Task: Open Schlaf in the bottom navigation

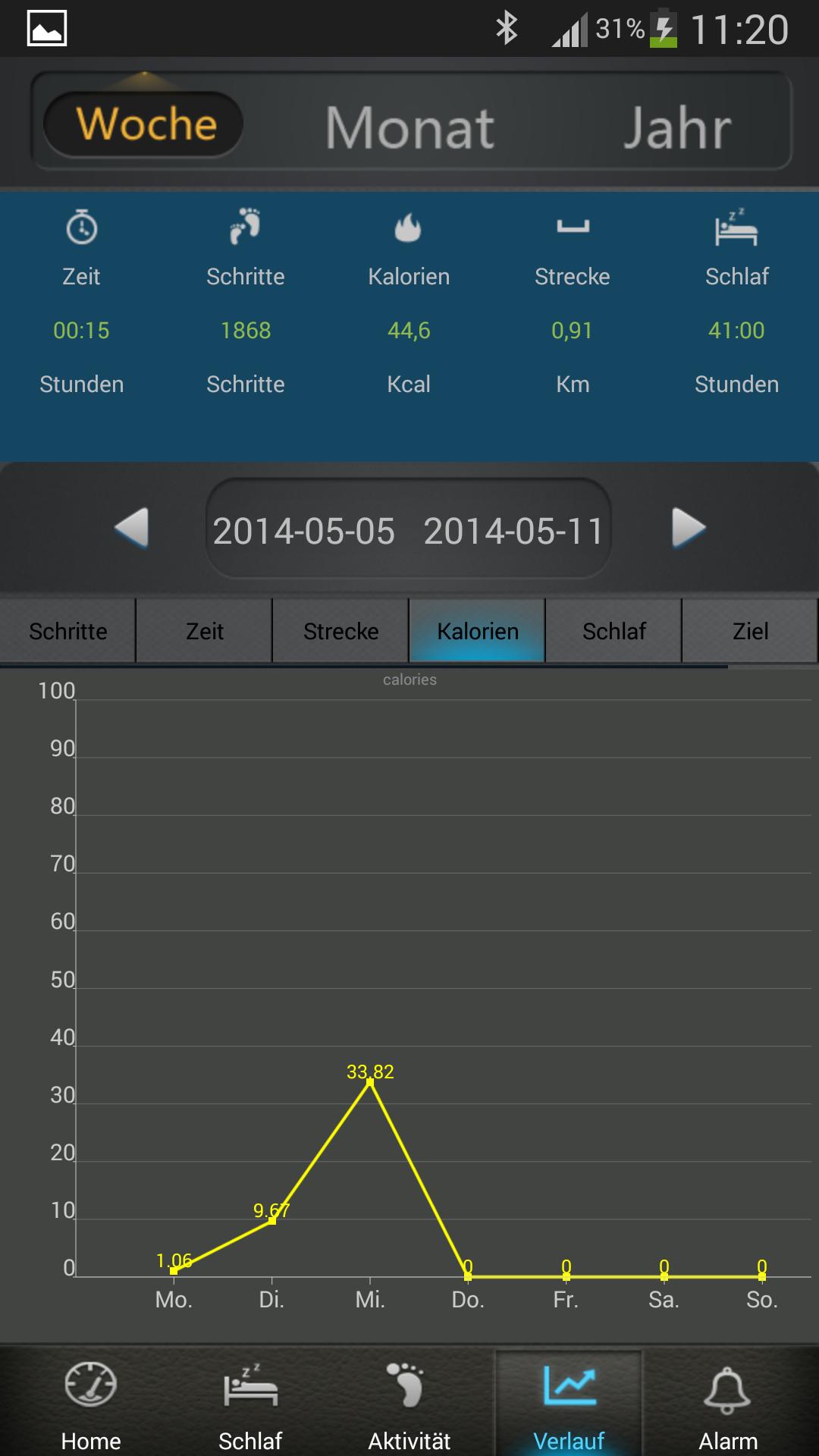Action: (x=250, y=1404)
